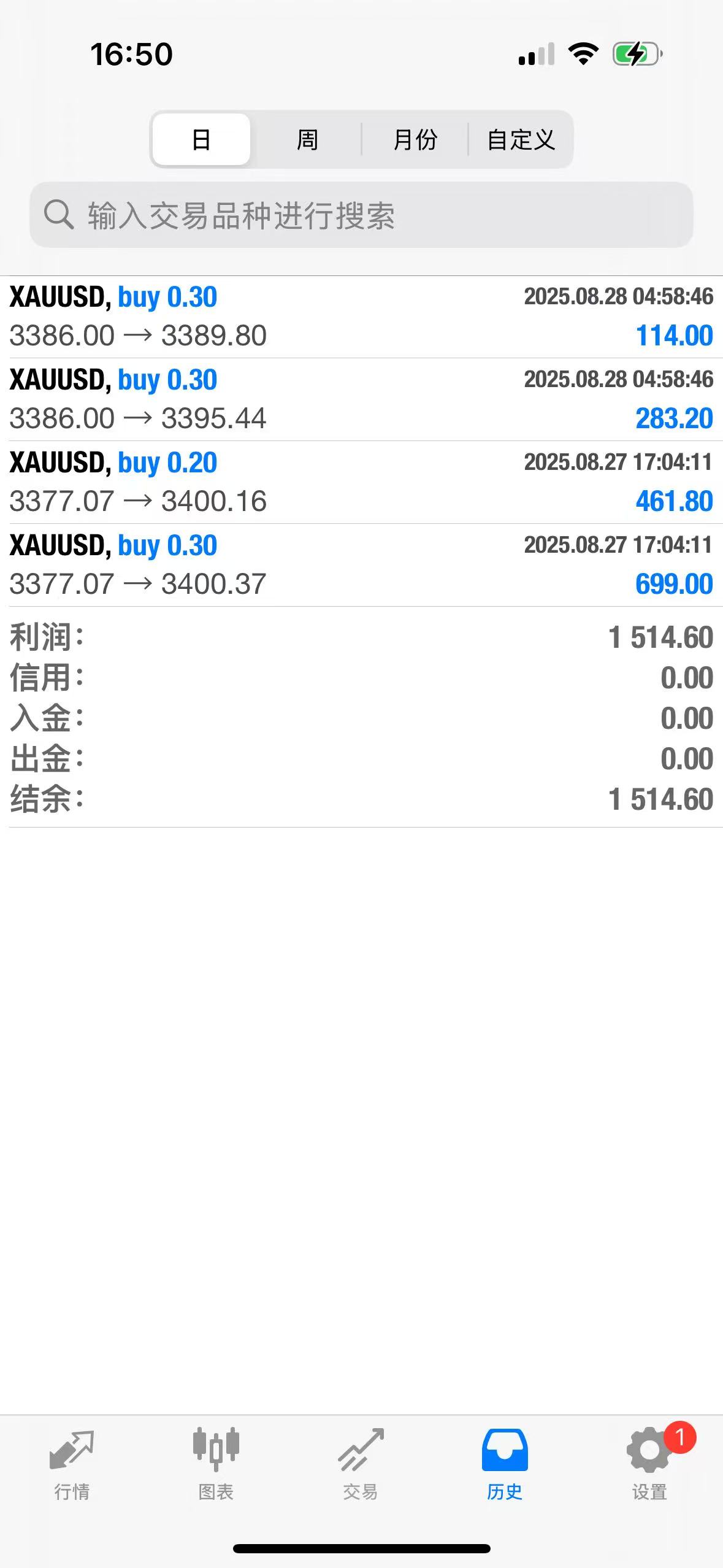Select the 日 (day) period tab

(x=201, y=139)
